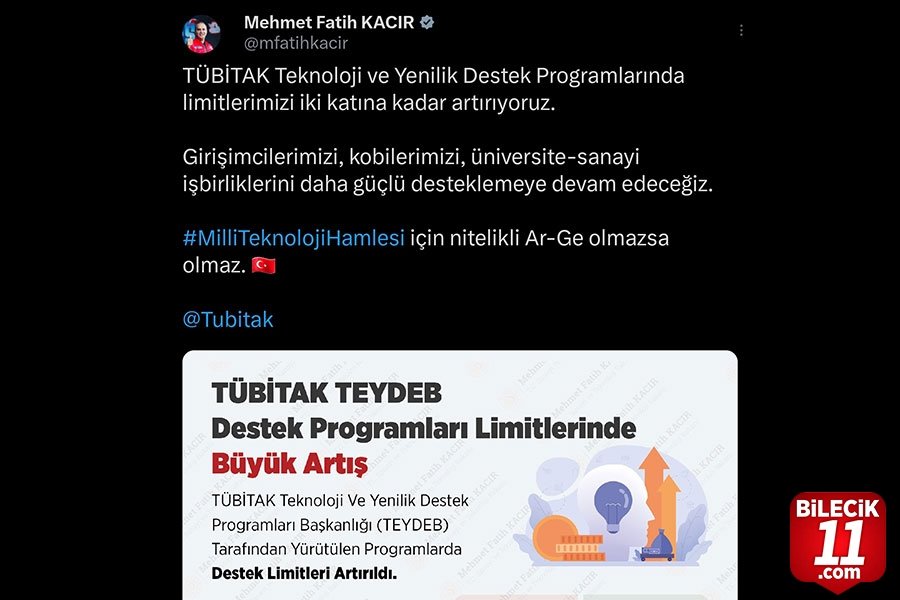900x600 pixels.
Task: Open the #MilliTeknolojiHamlesi hashtag
Action: tap(294, 238)
